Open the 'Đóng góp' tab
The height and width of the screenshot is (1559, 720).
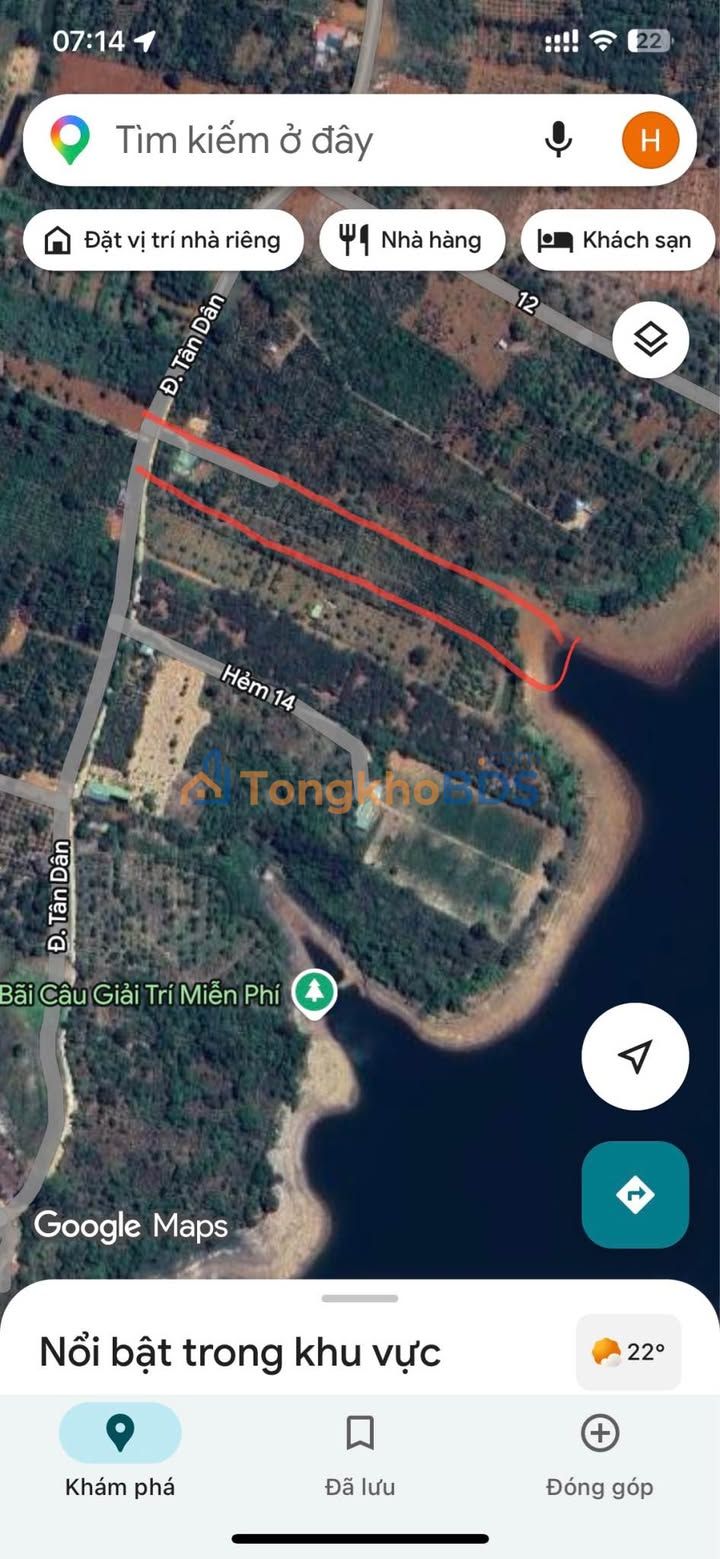599,1450
